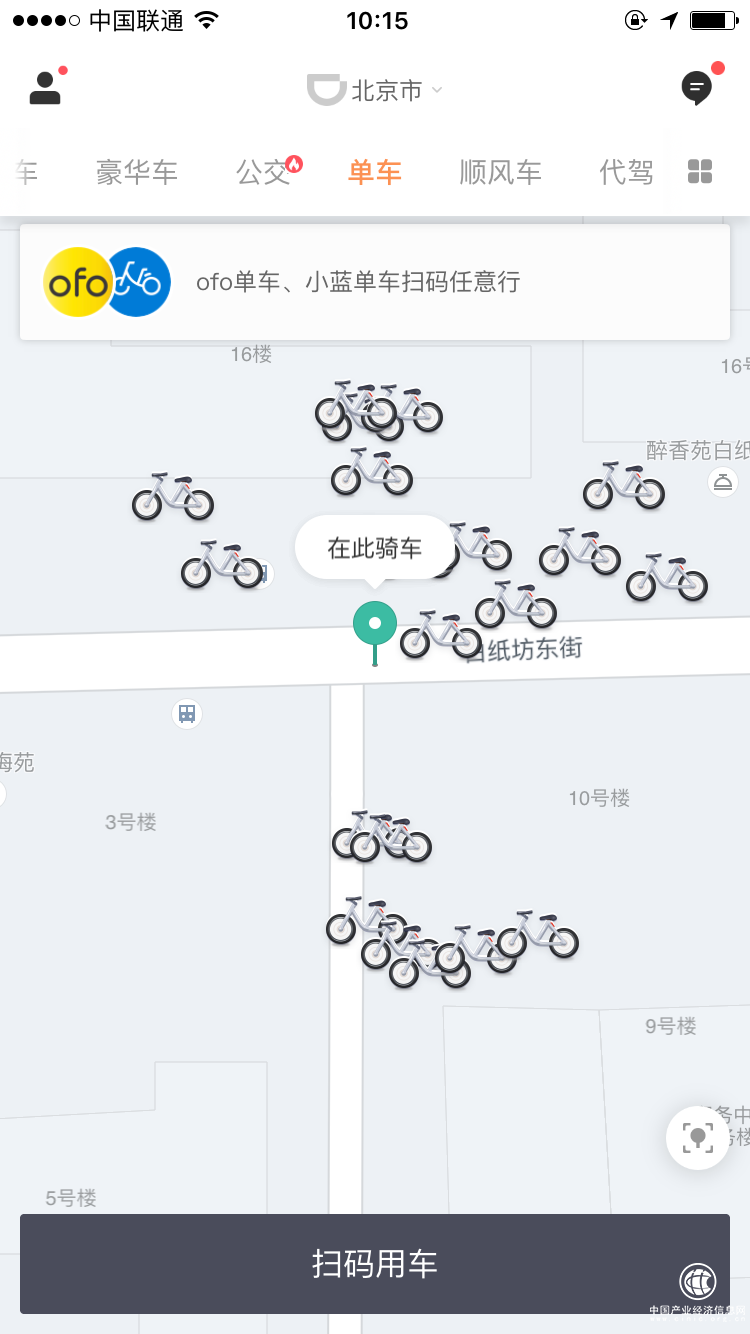750x1334 pixels.
Task: Open the user profile icon
Action: tap(45, 88)
